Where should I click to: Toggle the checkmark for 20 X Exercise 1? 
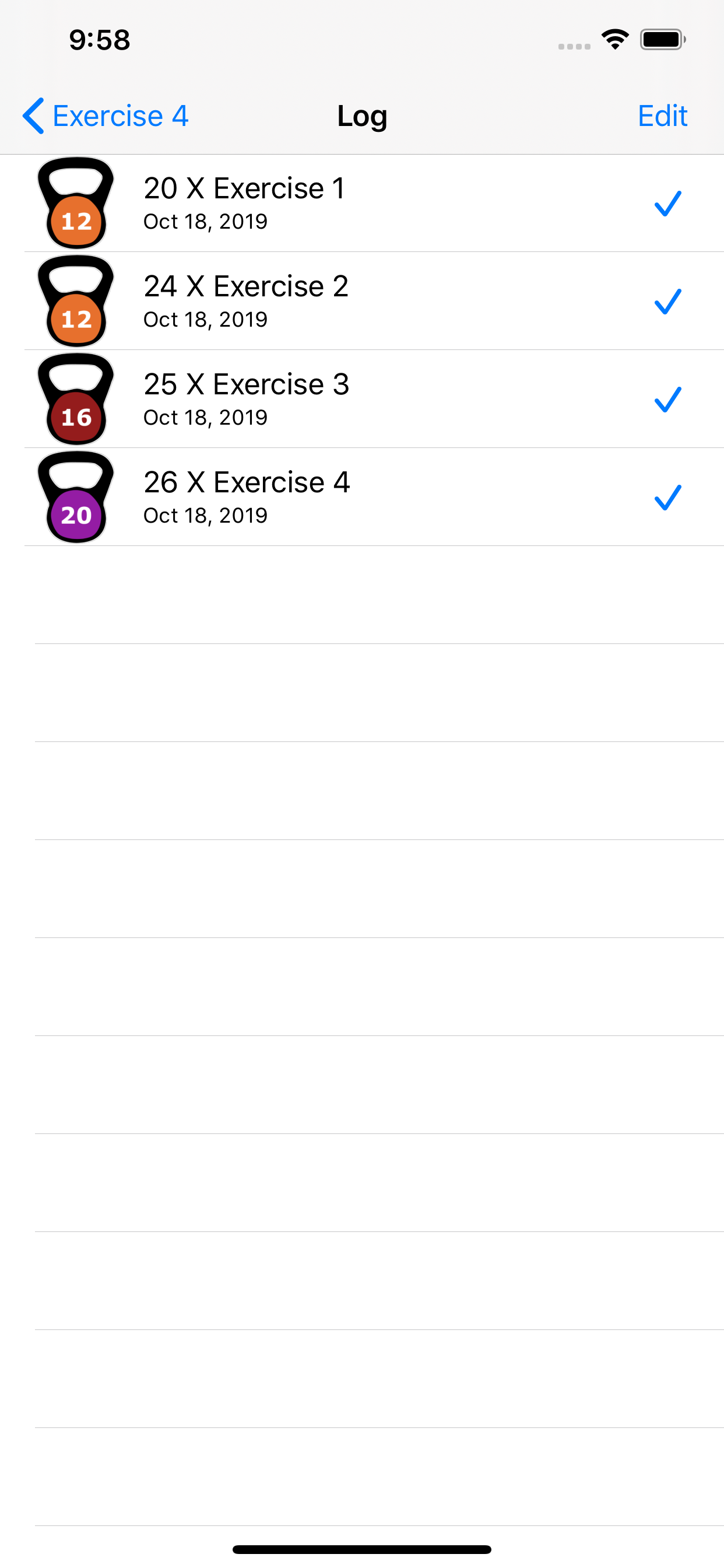click(668, 204)
